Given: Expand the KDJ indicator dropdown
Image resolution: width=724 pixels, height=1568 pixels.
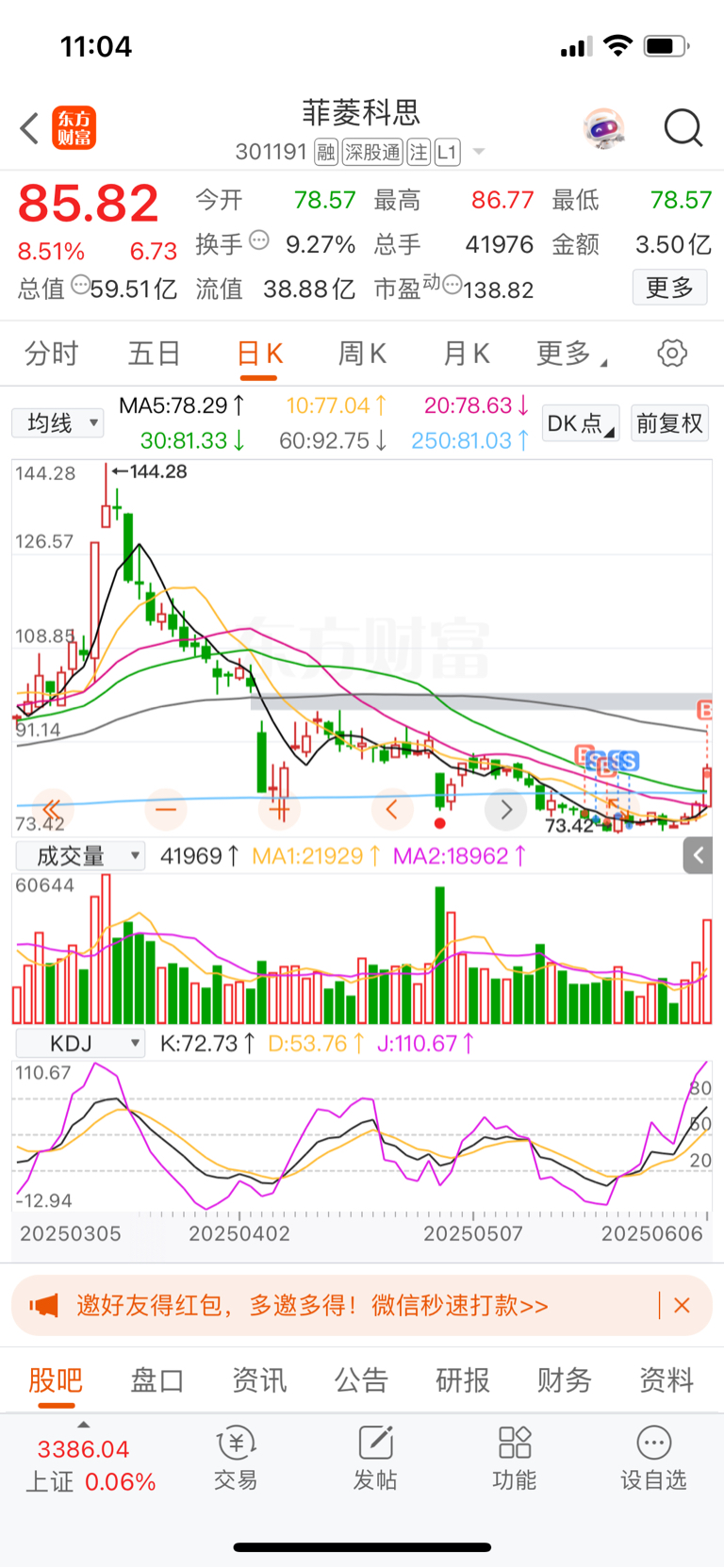Looking at the screenshot, I should [x=79, y=1043].
